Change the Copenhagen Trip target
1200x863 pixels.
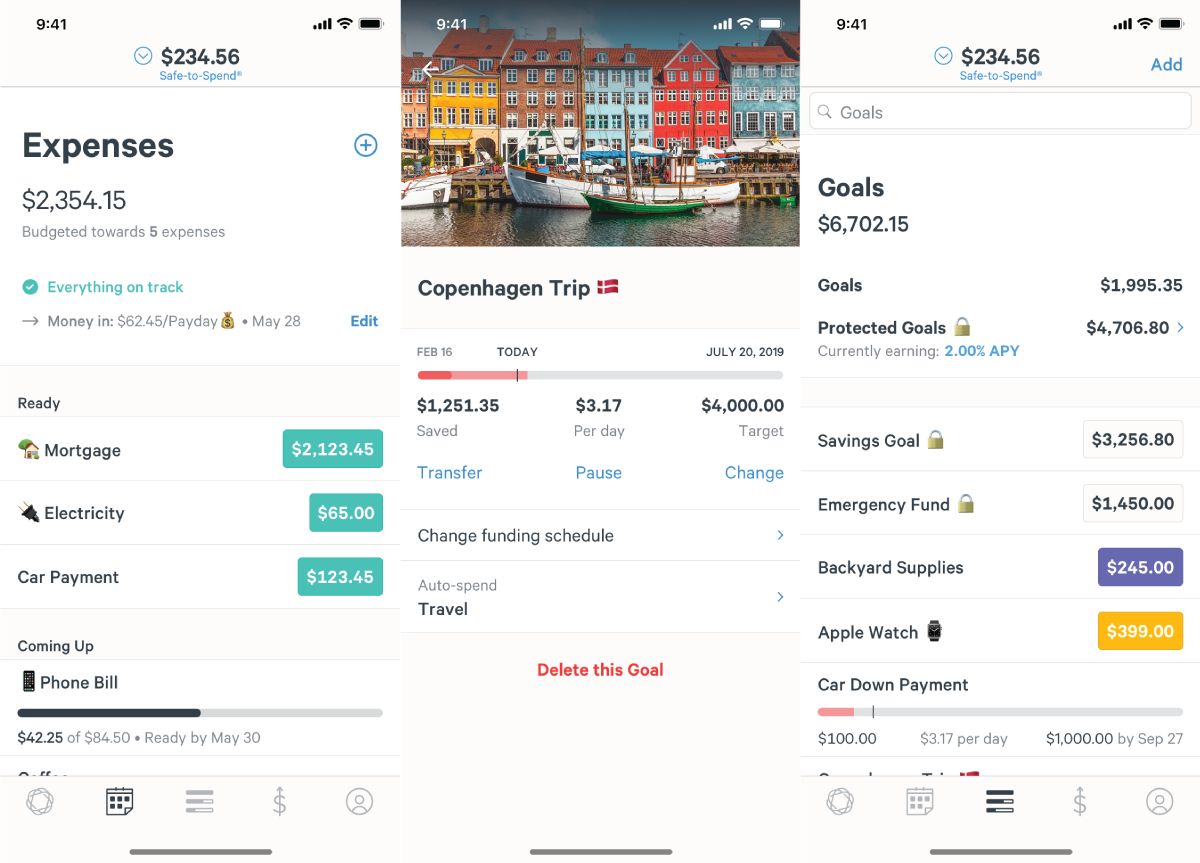[754, 473]
